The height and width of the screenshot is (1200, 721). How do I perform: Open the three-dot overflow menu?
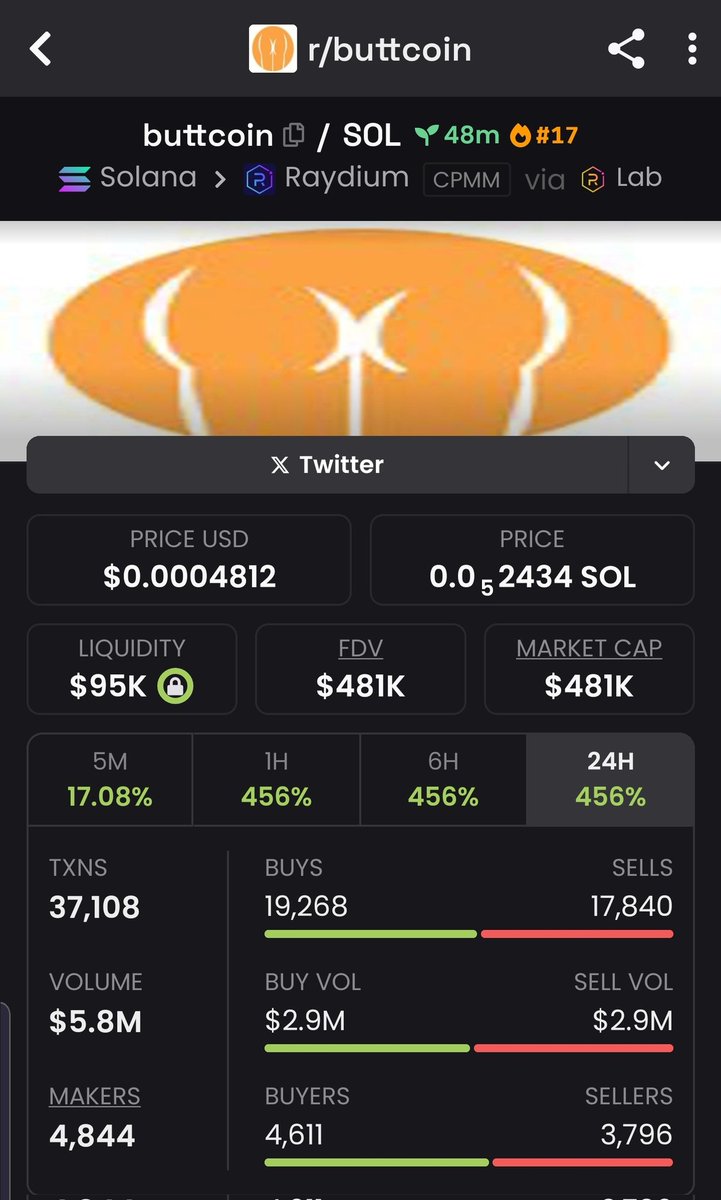coord(693,49)
